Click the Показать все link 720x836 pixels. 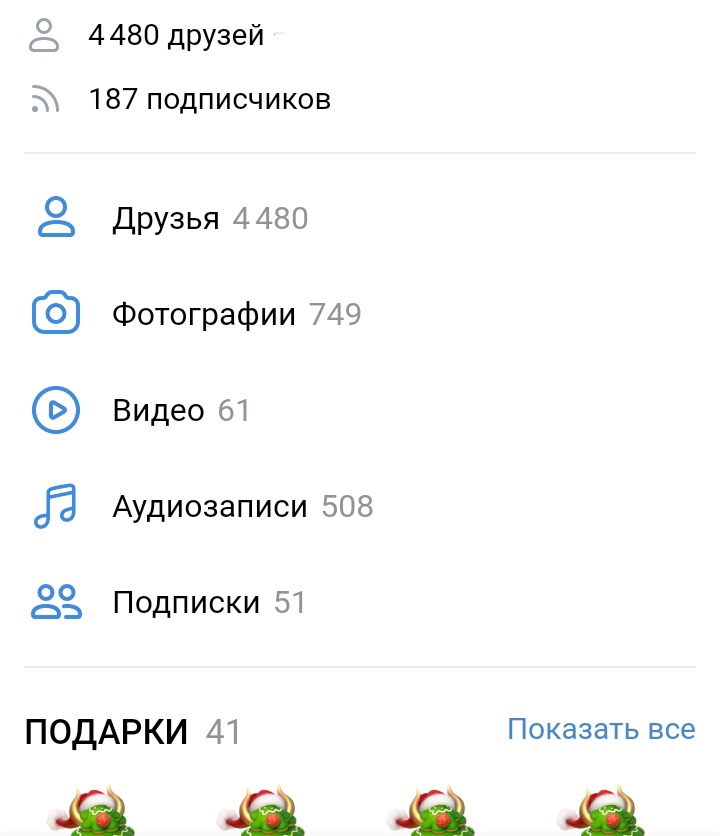click(x=602, y=730)
